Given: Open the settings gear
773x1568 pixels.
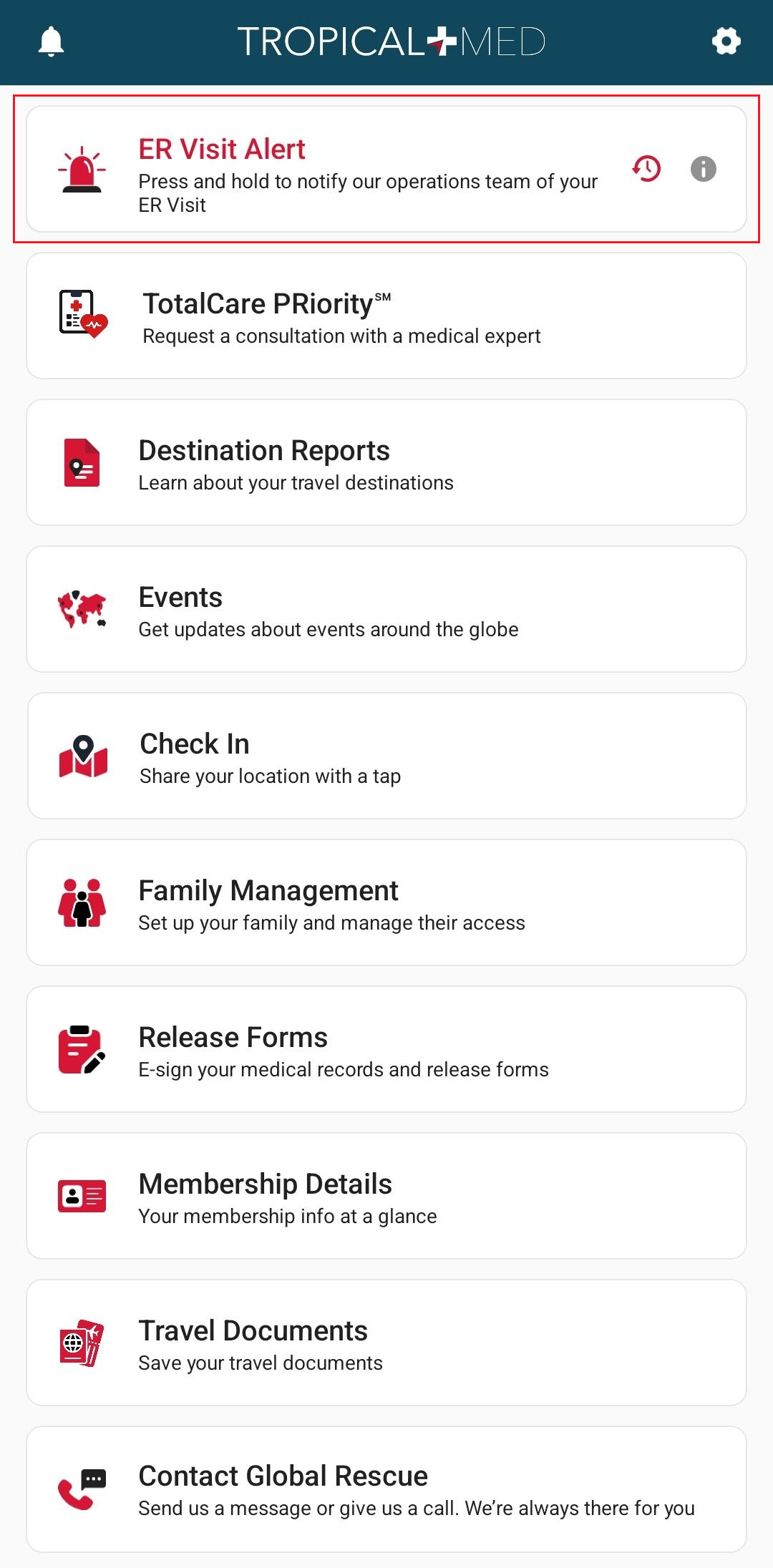Looking at the screenshot, I should (x=726, y=42).
